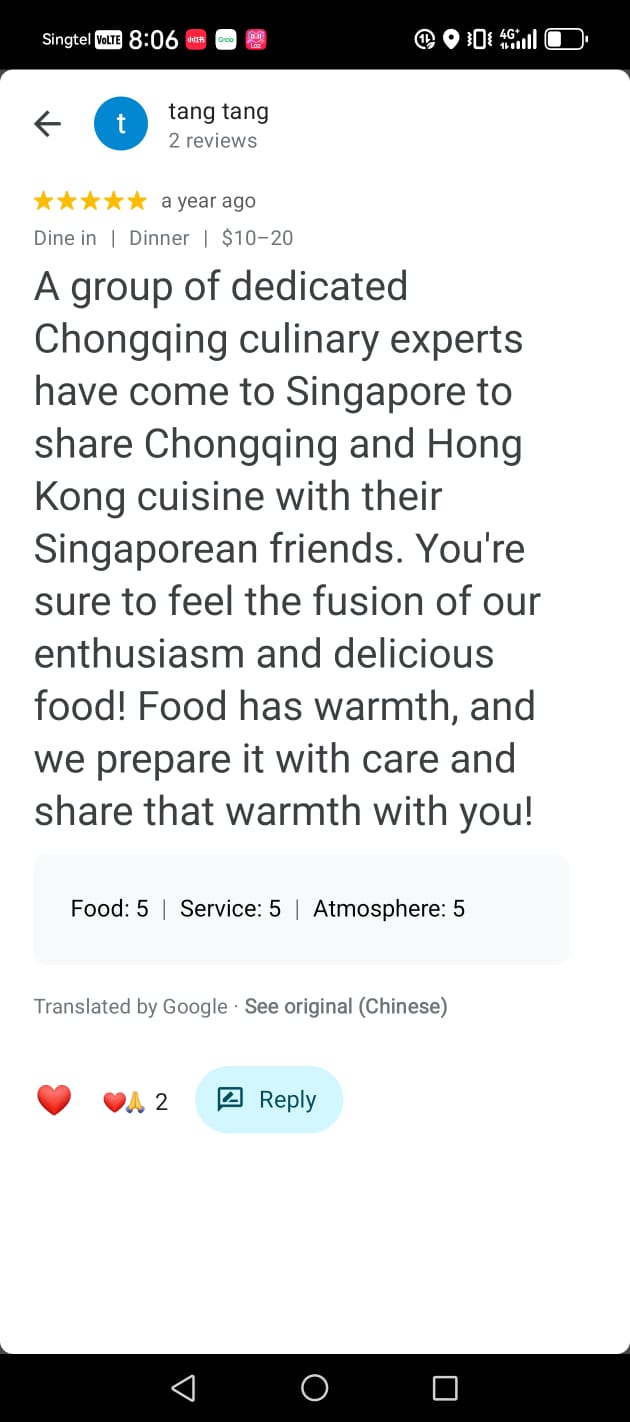This screenshot has width=630, height=1422.
Task: Tap the system back button
Action: pyautogui.click(x=183, y=1387)
